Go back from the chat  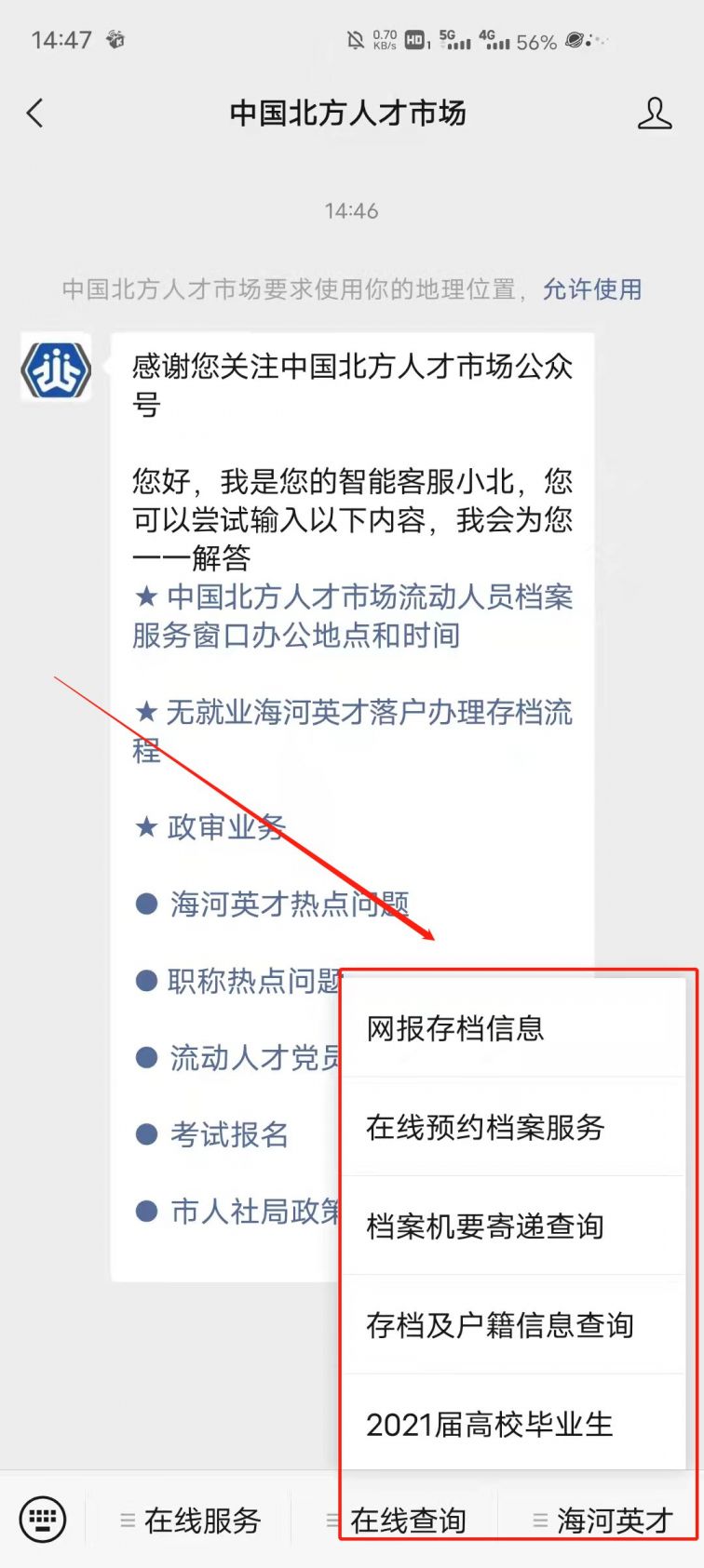pos(35,114)
